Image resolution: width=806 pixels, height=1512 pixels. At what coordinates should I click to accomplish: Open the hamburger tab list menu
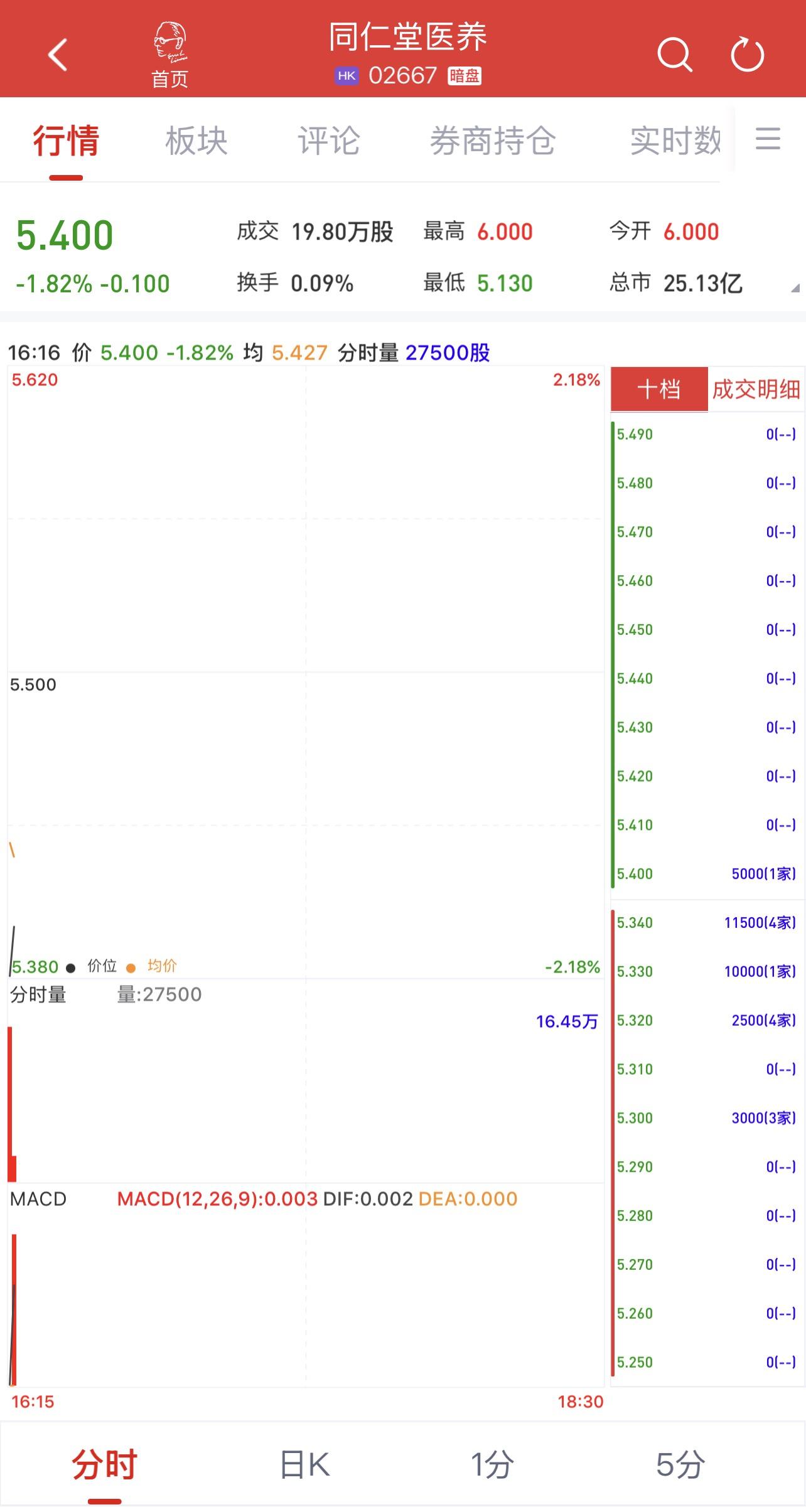point(768,138)
